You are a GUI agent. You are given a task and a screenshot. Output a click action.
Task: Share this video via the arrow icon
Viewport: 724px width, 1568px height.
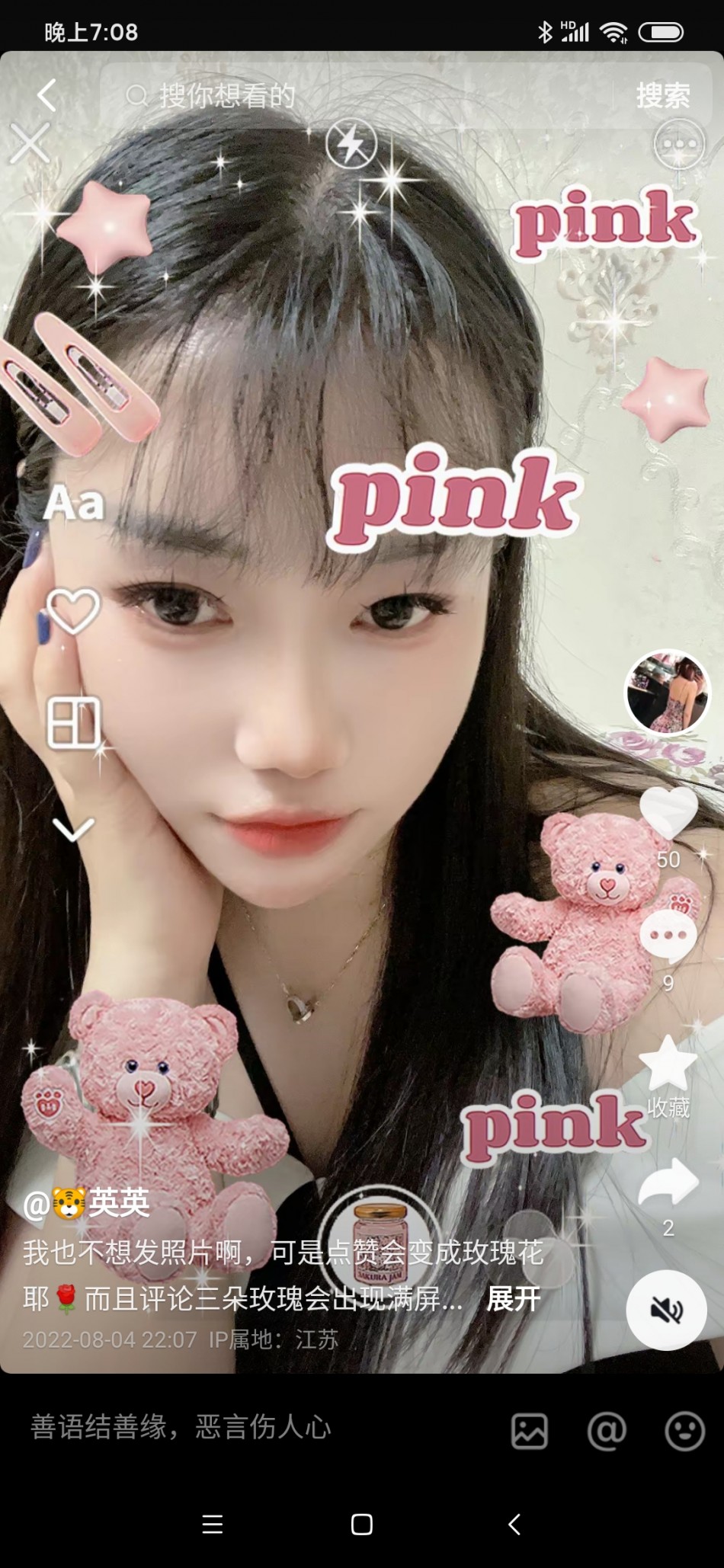pos(668,1183)
